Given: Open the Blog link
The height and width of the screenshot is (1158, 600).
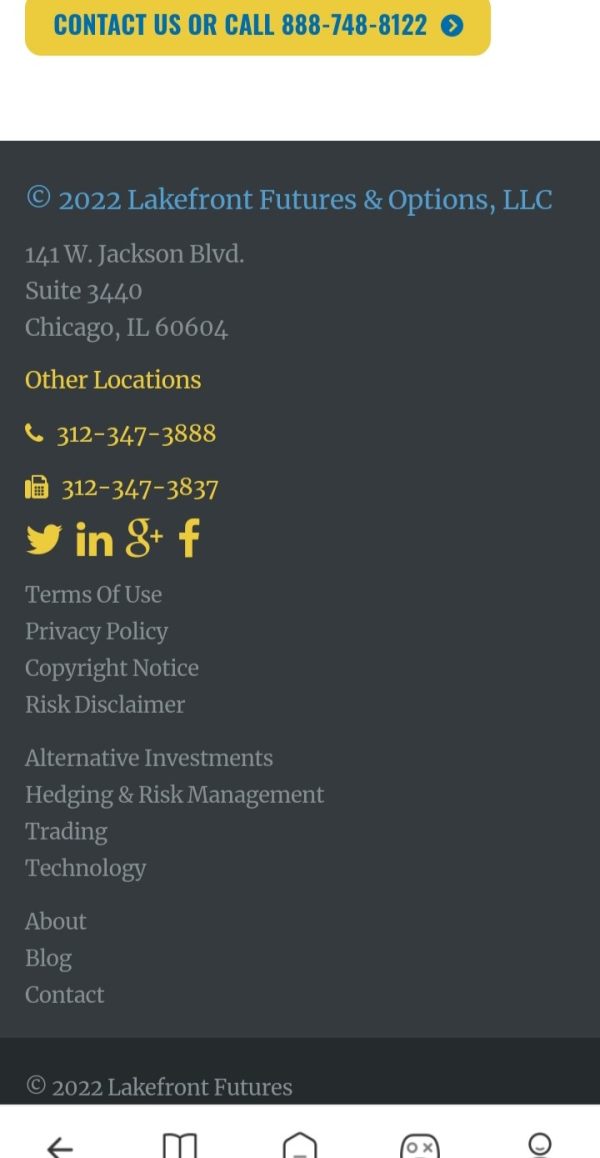Looking at the screenshot, I should pyautogui.click(x=49, y=958).
